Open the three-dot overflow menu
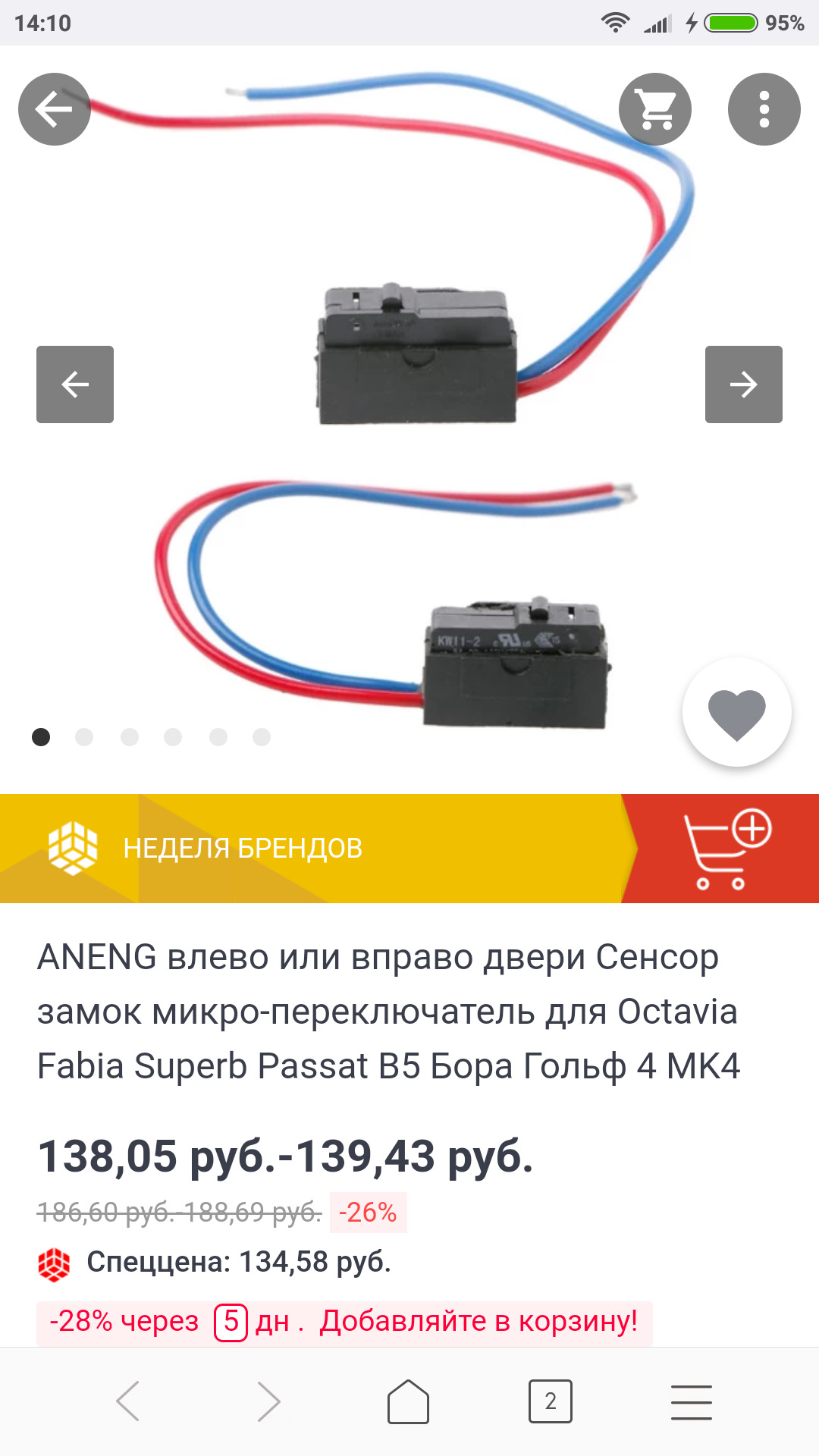 pyautogui.click(x=764, y=108)
